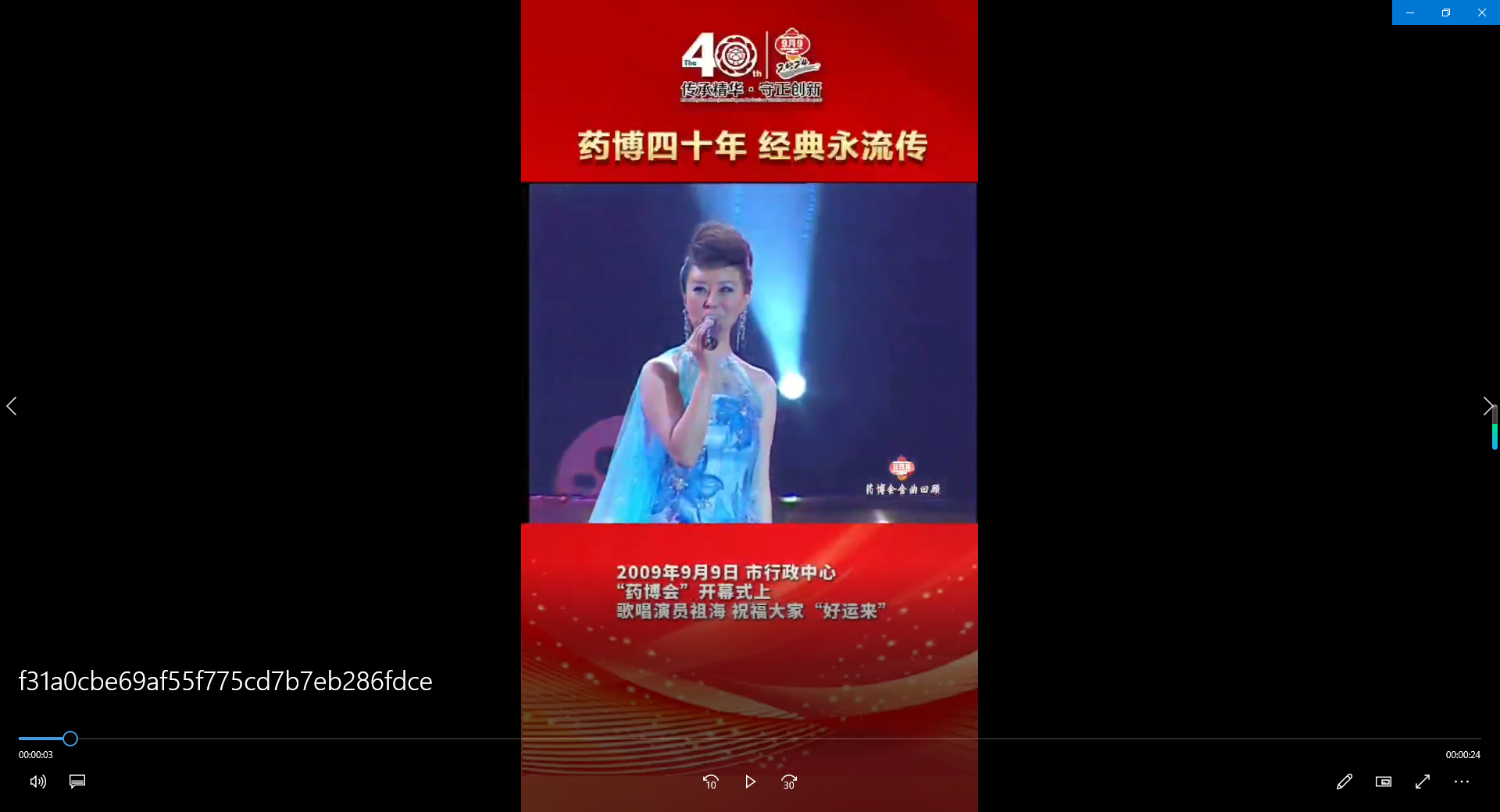Switch to mini view mode
This screenshot has height=812, width=1500.
1384,782
